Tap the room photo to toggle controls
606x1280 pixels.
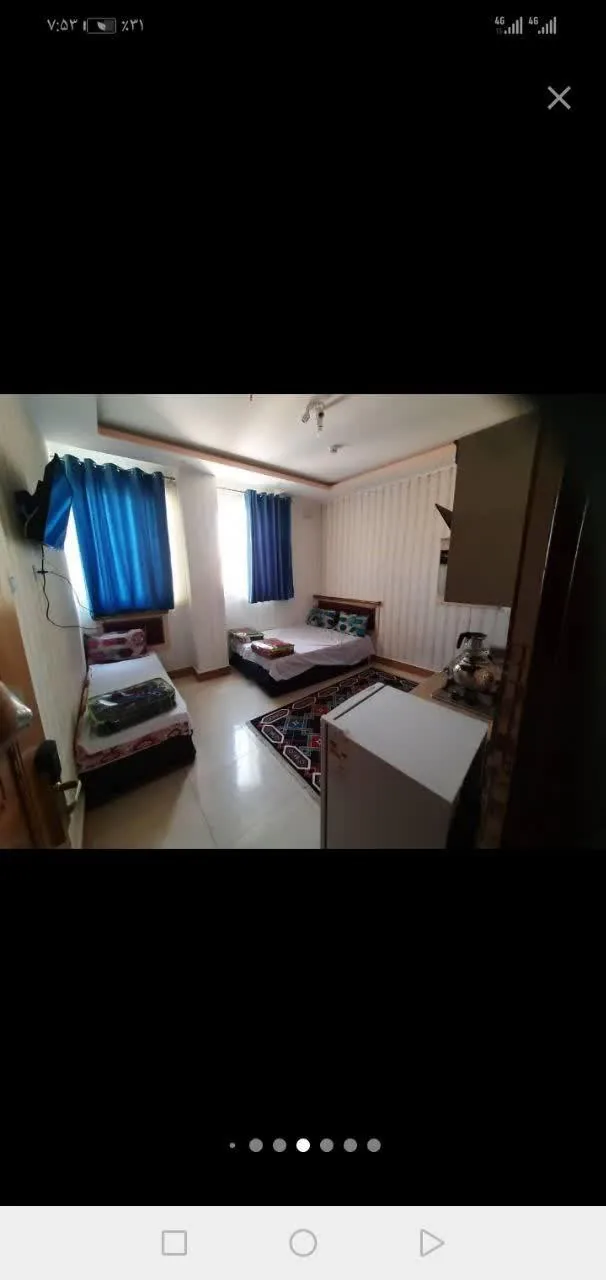[x=303, y=621]
